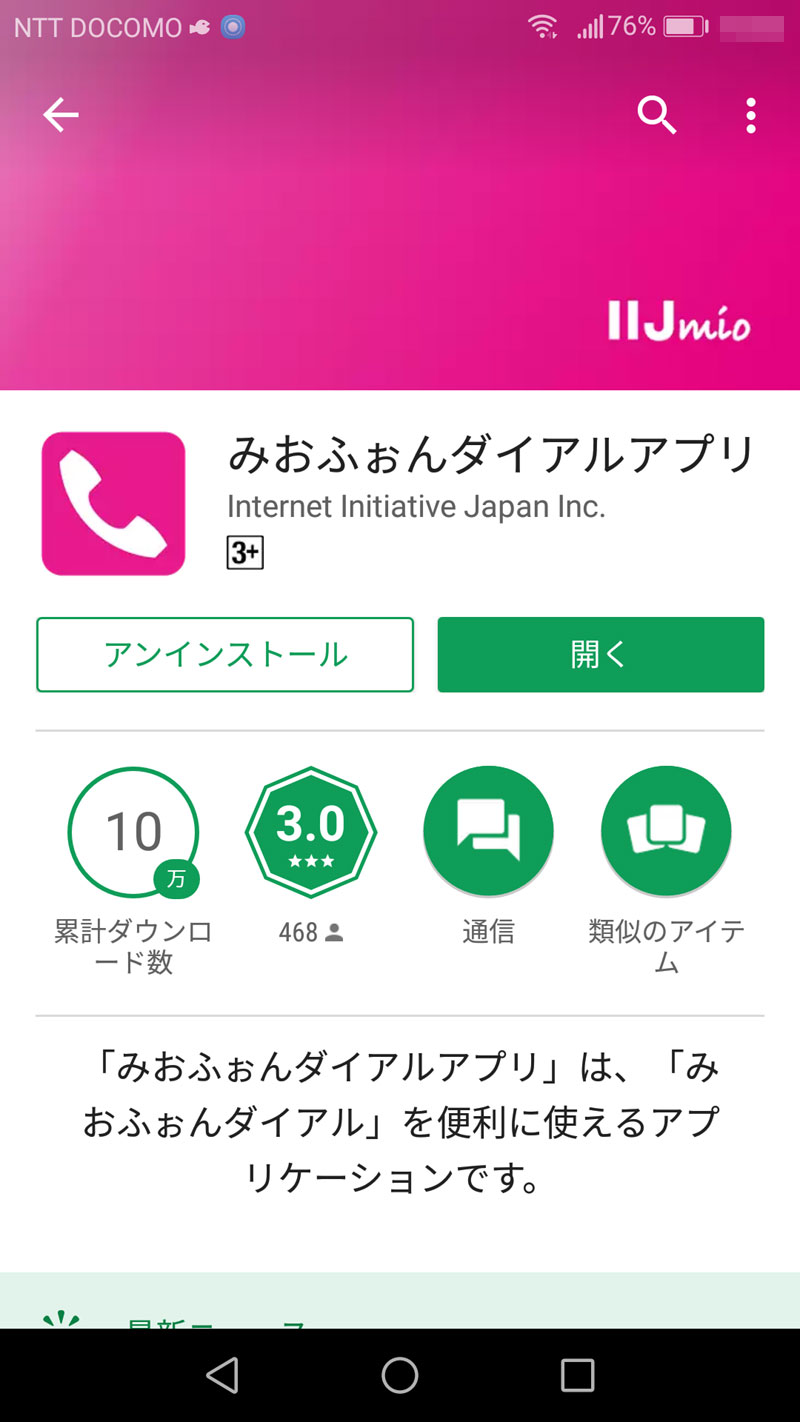Open the 通信 category
The height and width of the screenshot is (1422, 800).
click(488, 833)
